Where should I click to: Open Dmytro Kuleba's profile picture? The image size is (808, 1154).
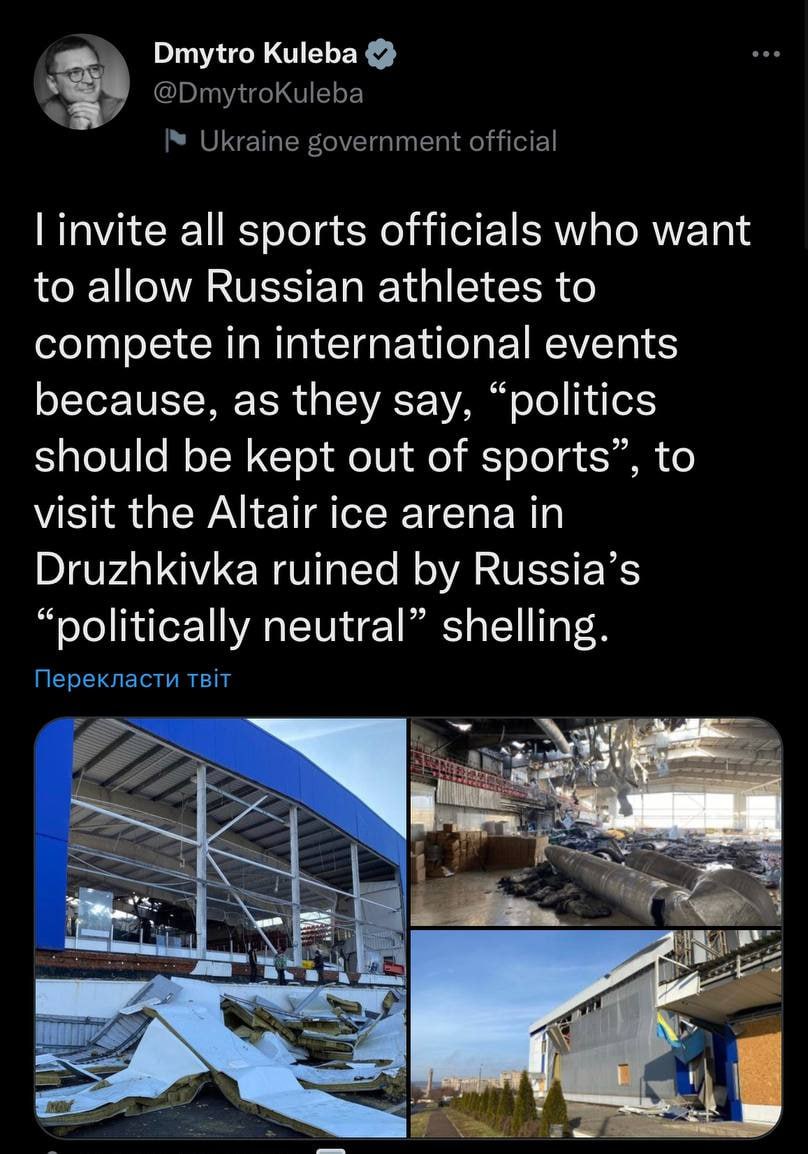coord(82,82)
